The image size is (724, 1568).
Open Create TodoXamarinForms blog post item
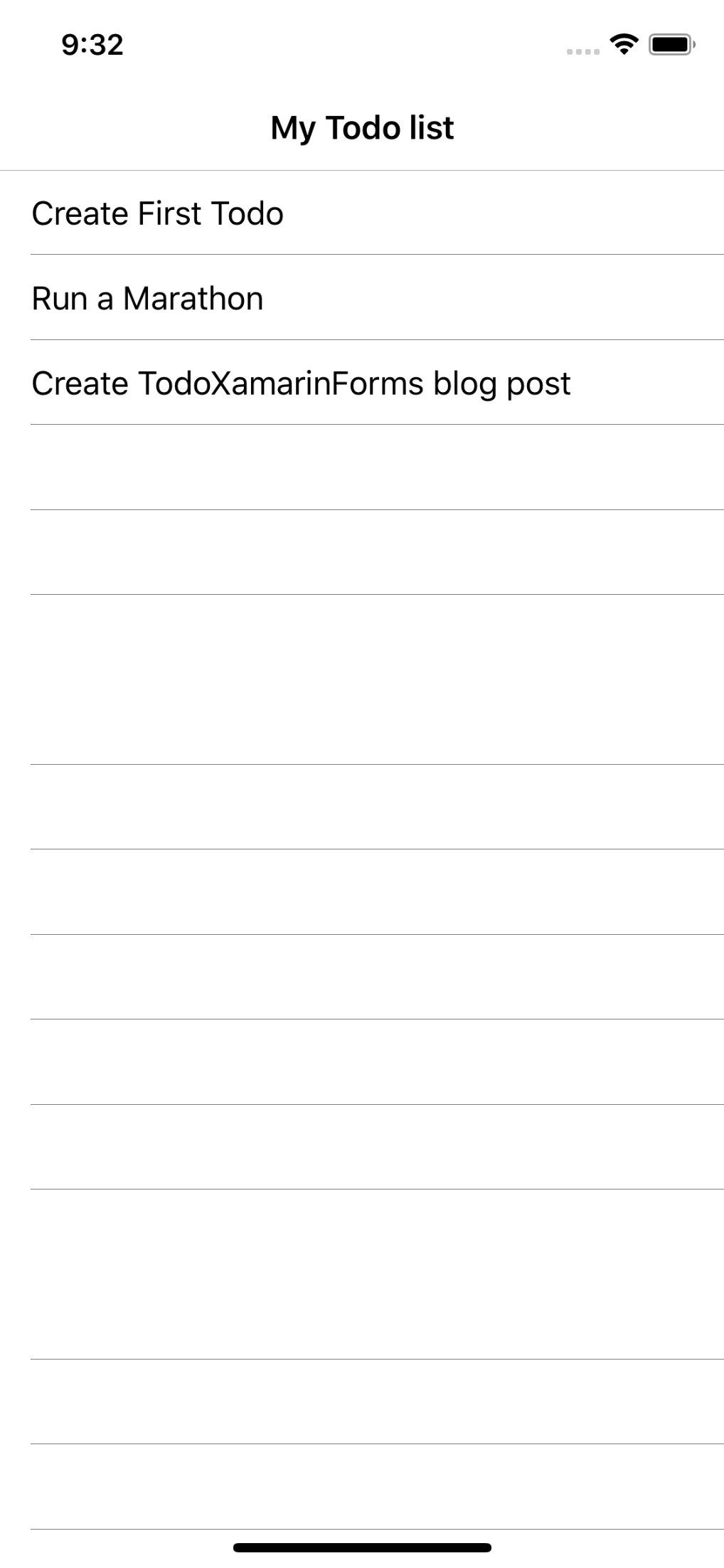[362, 383]
